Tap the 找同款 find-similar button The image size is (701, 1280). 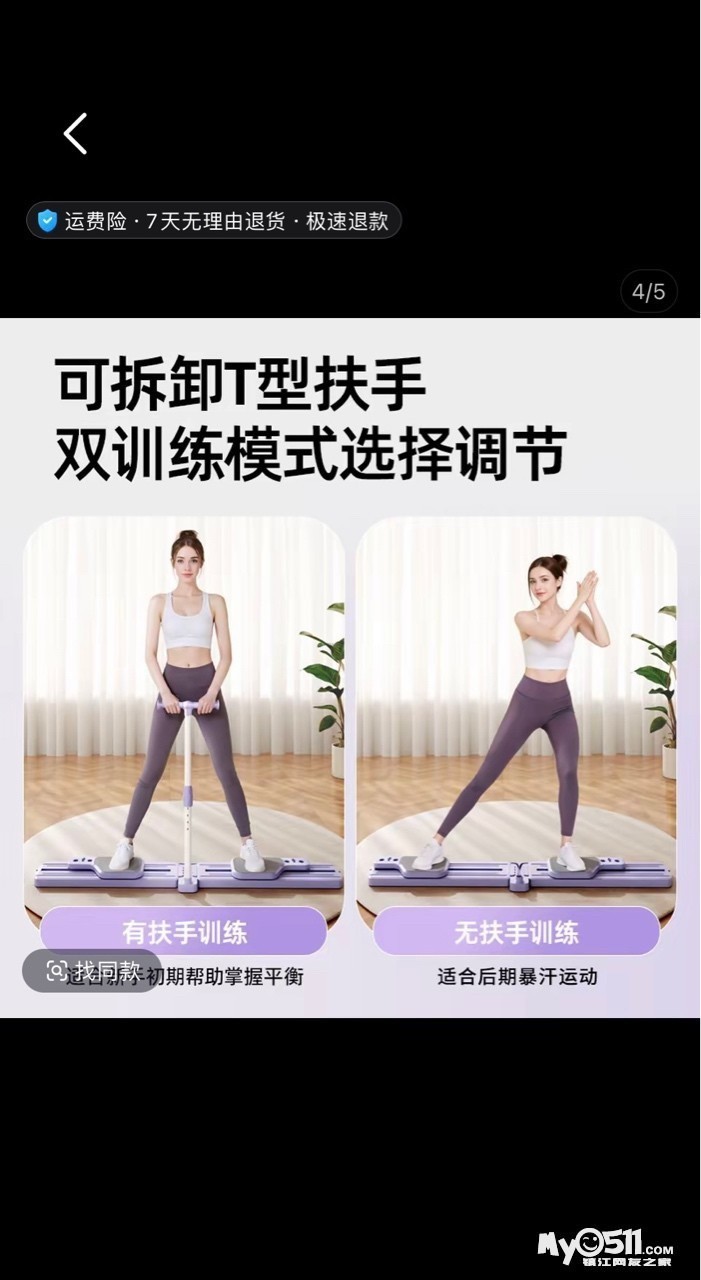point(92,970)
